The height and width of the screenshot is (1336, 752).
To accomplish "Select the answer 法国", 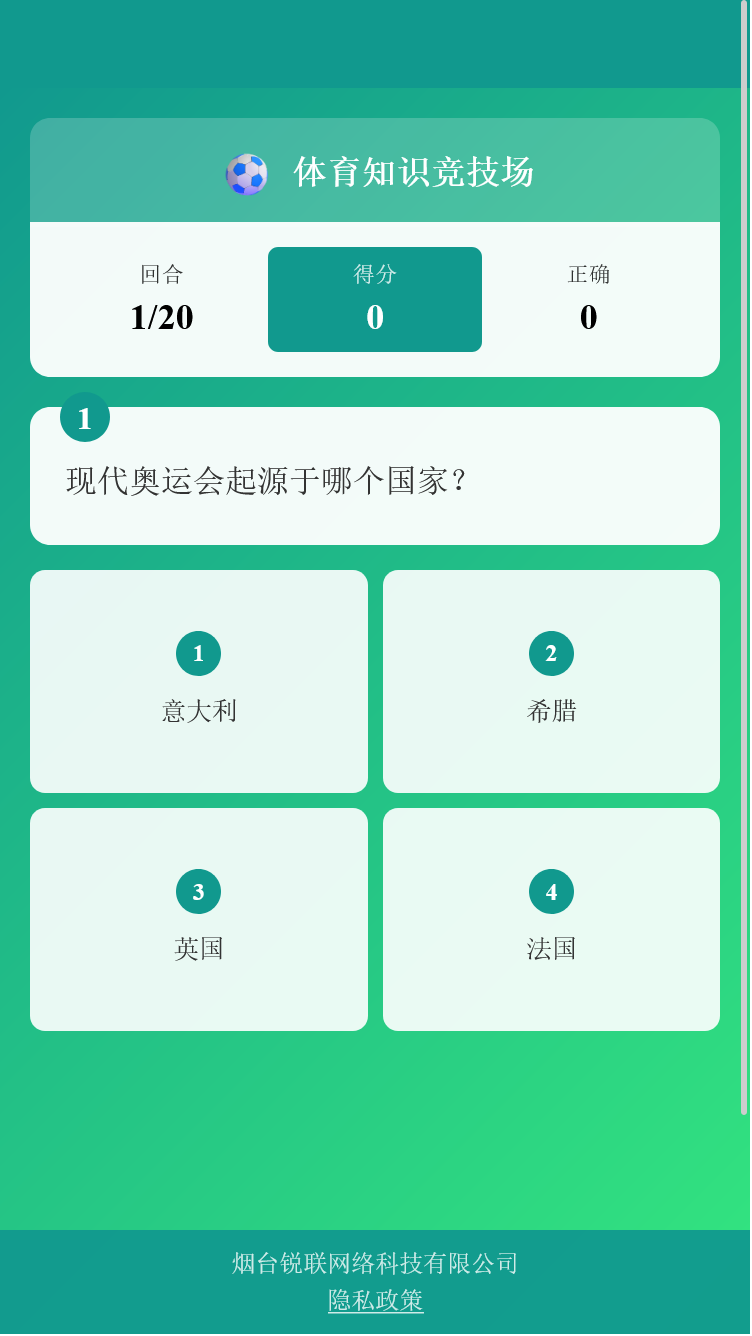I will [551, 948].
